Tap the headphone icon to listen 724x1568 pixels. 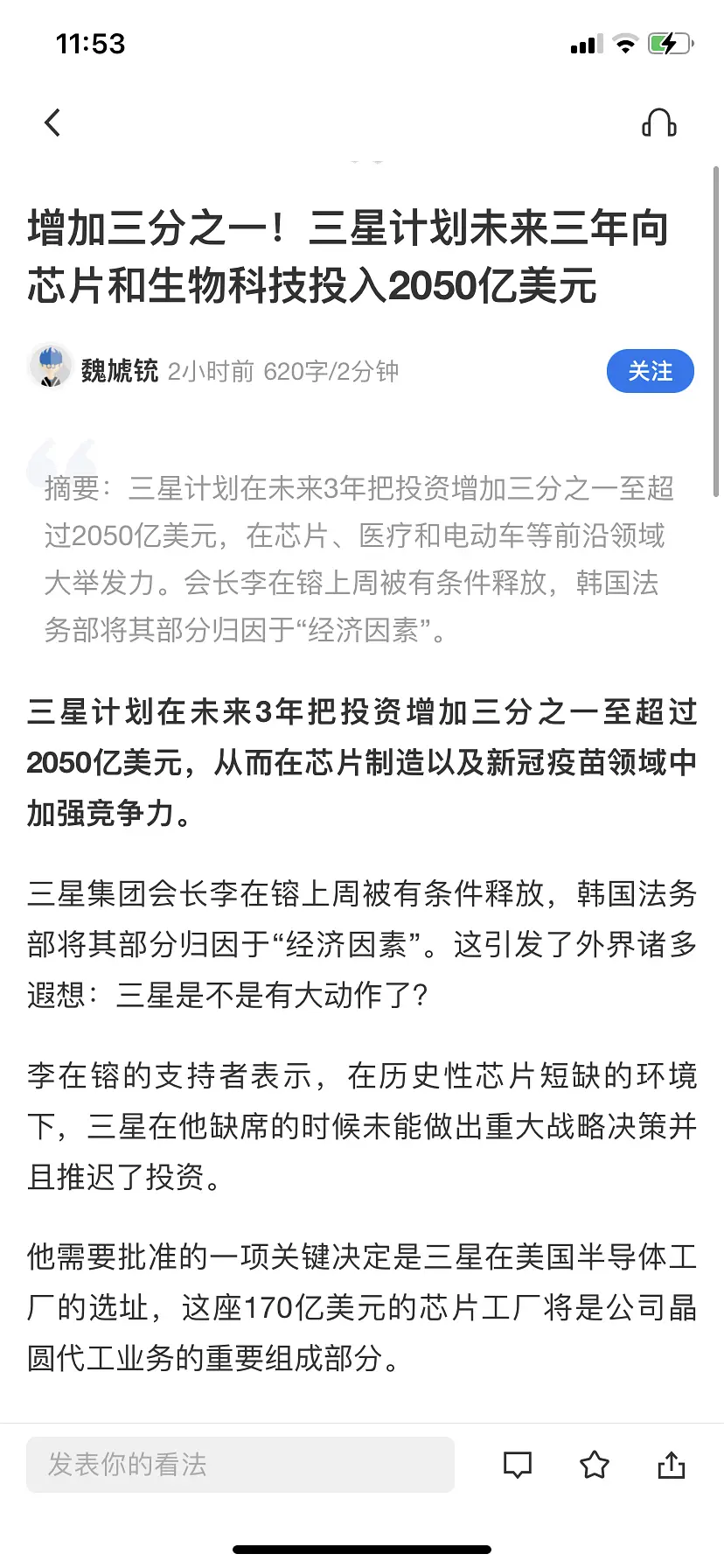[x=658, y=123]
